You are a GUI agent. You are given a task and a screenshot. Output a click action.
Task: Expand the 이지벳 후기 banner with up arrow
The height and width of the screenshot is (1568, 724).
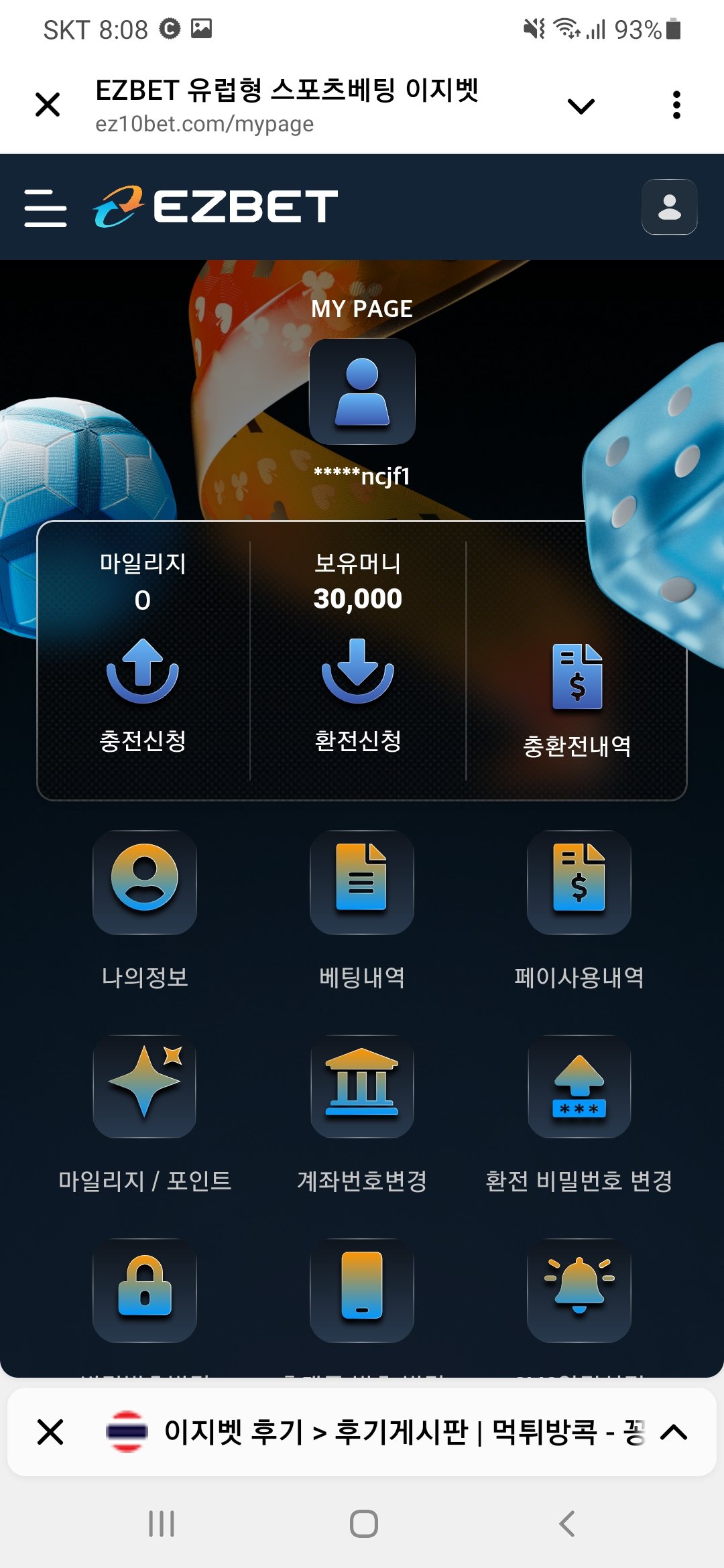coord(674,1432)
